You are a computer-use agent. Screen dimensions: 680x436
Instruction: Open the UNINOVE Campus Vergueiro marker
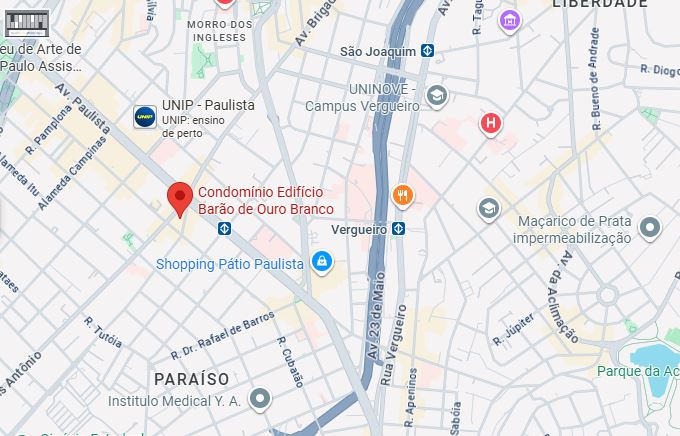tap(436, 95)
